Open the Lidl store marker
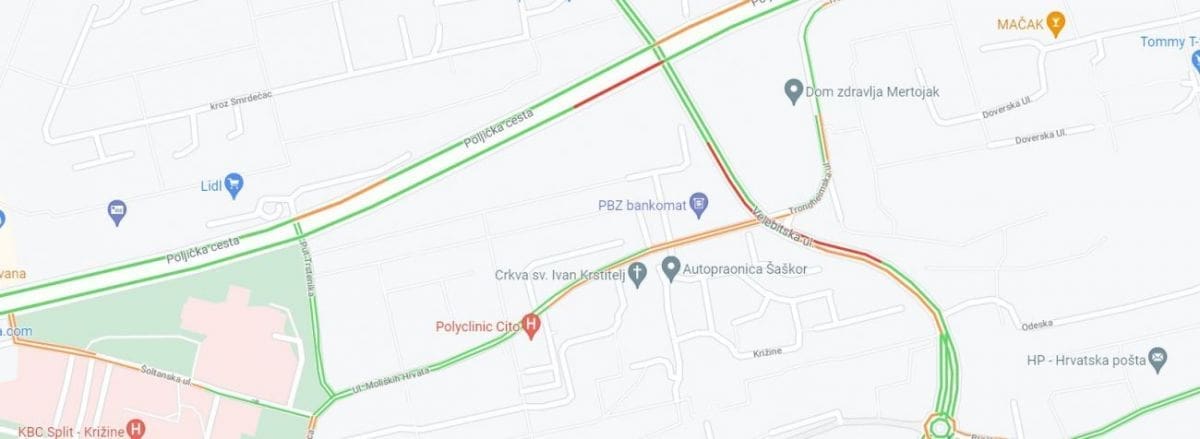Viewport: 1200px width, 439px height. point(235,184)
